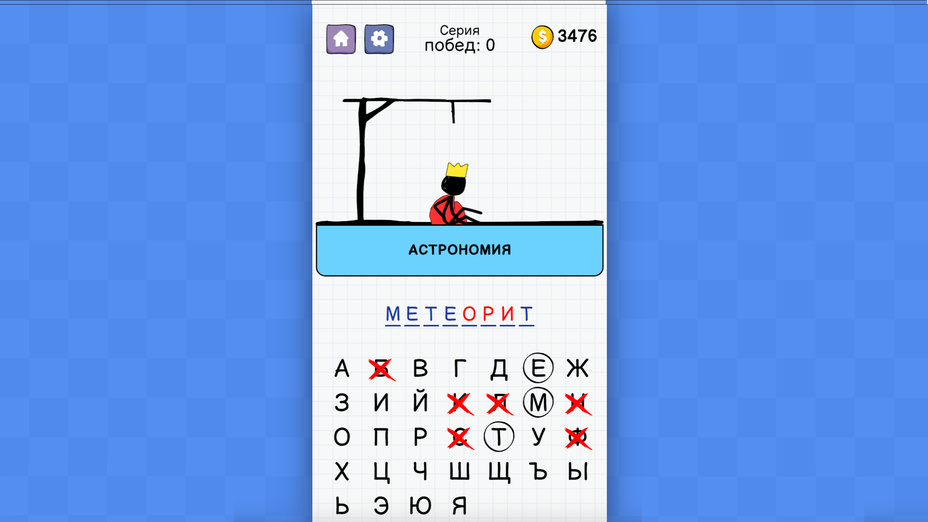Pick the letter Х
The image size is (928, 522).
(342, 471)
